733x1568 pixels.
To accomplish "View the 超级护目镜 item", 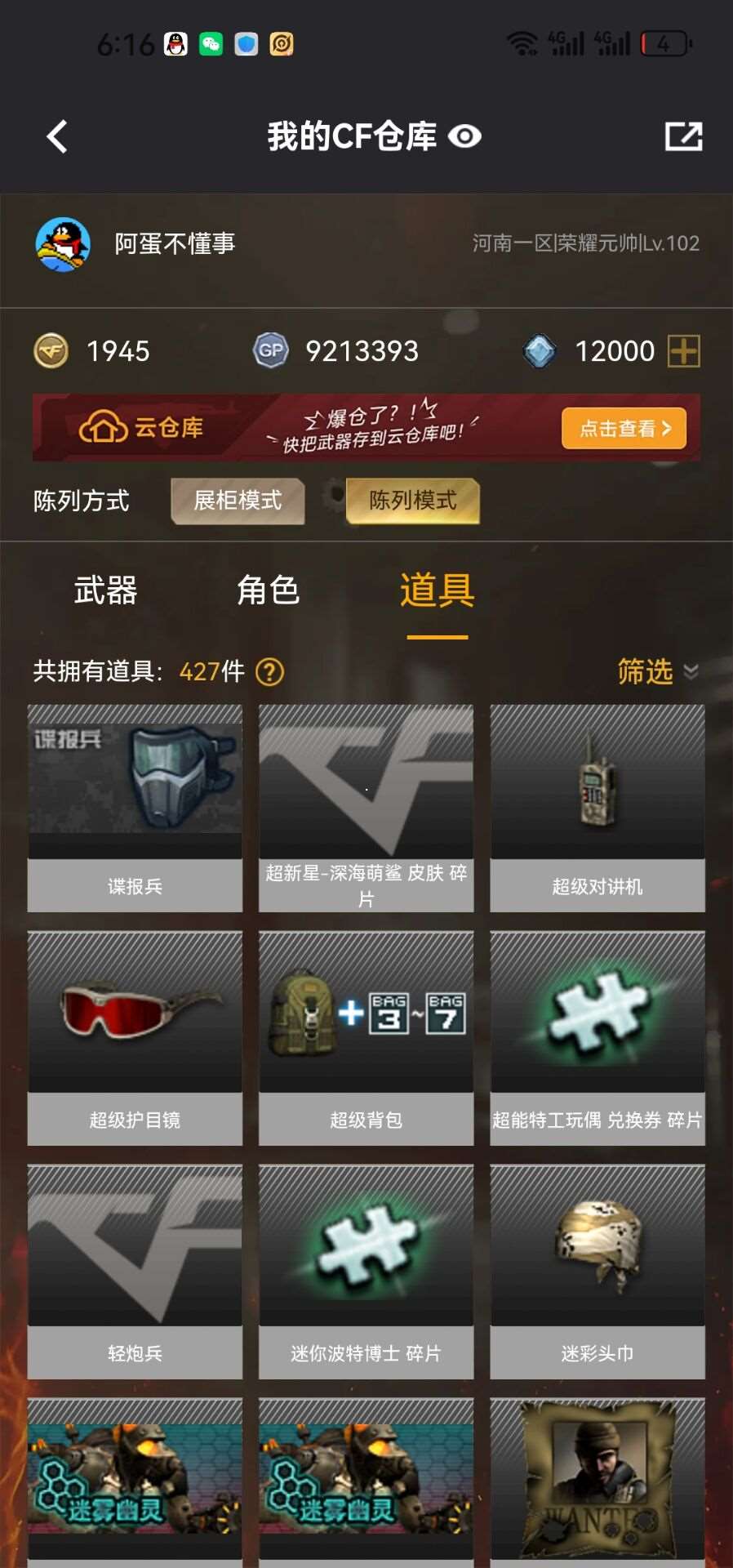I will click(135, 1037).
